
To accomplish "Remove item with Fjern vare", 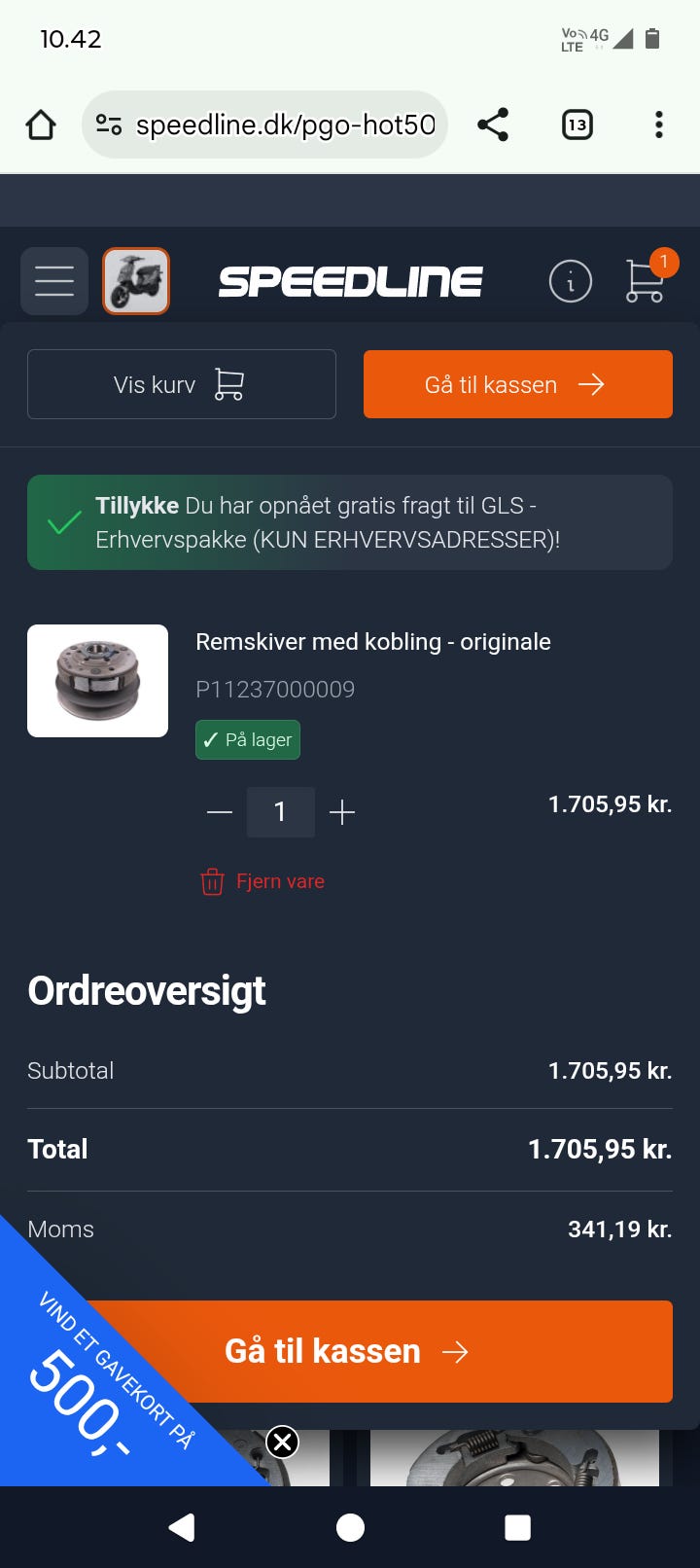I will [262, 881].
